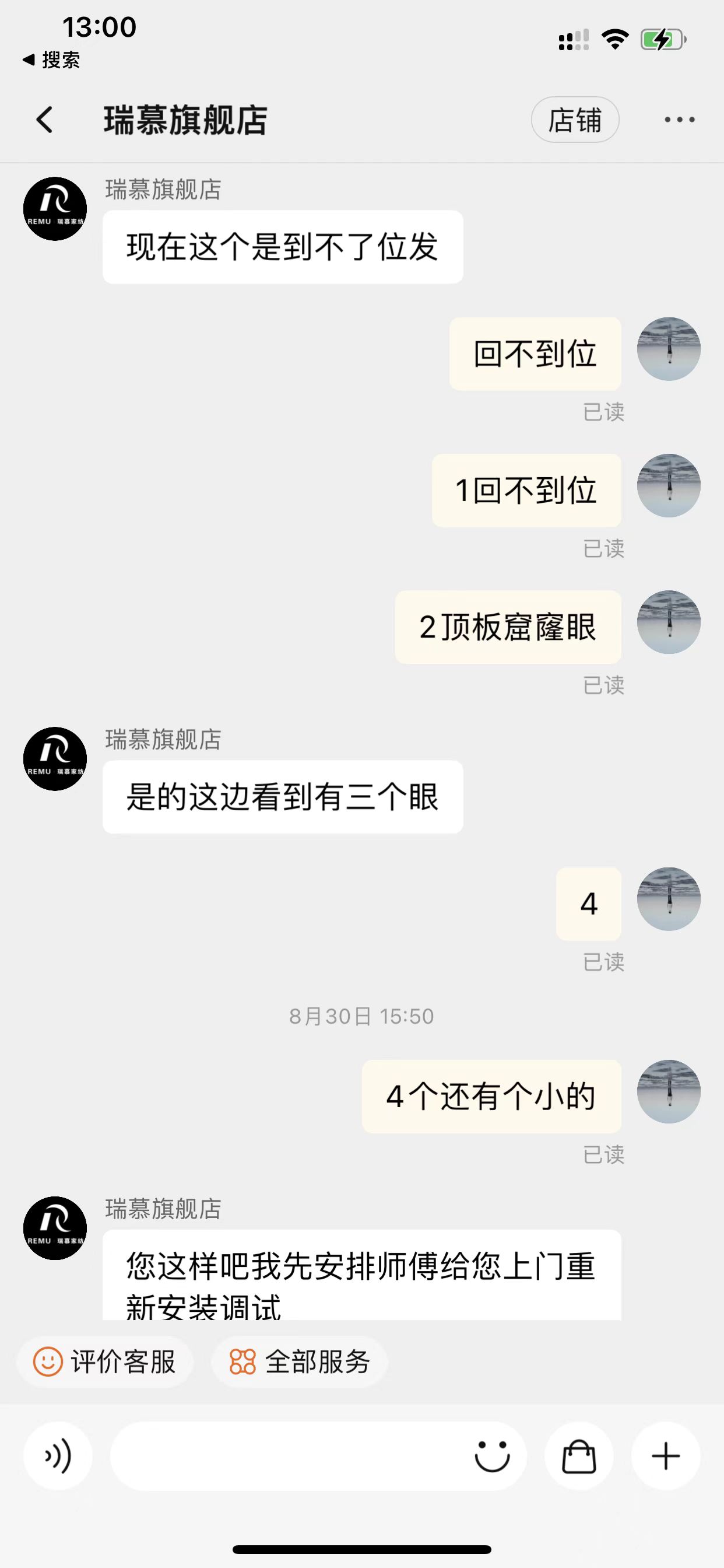This screenshot has height=1568, width=724.
Task: Go back from the 瑞慕旗舰店 chat
Action: (x=44, y=120)
